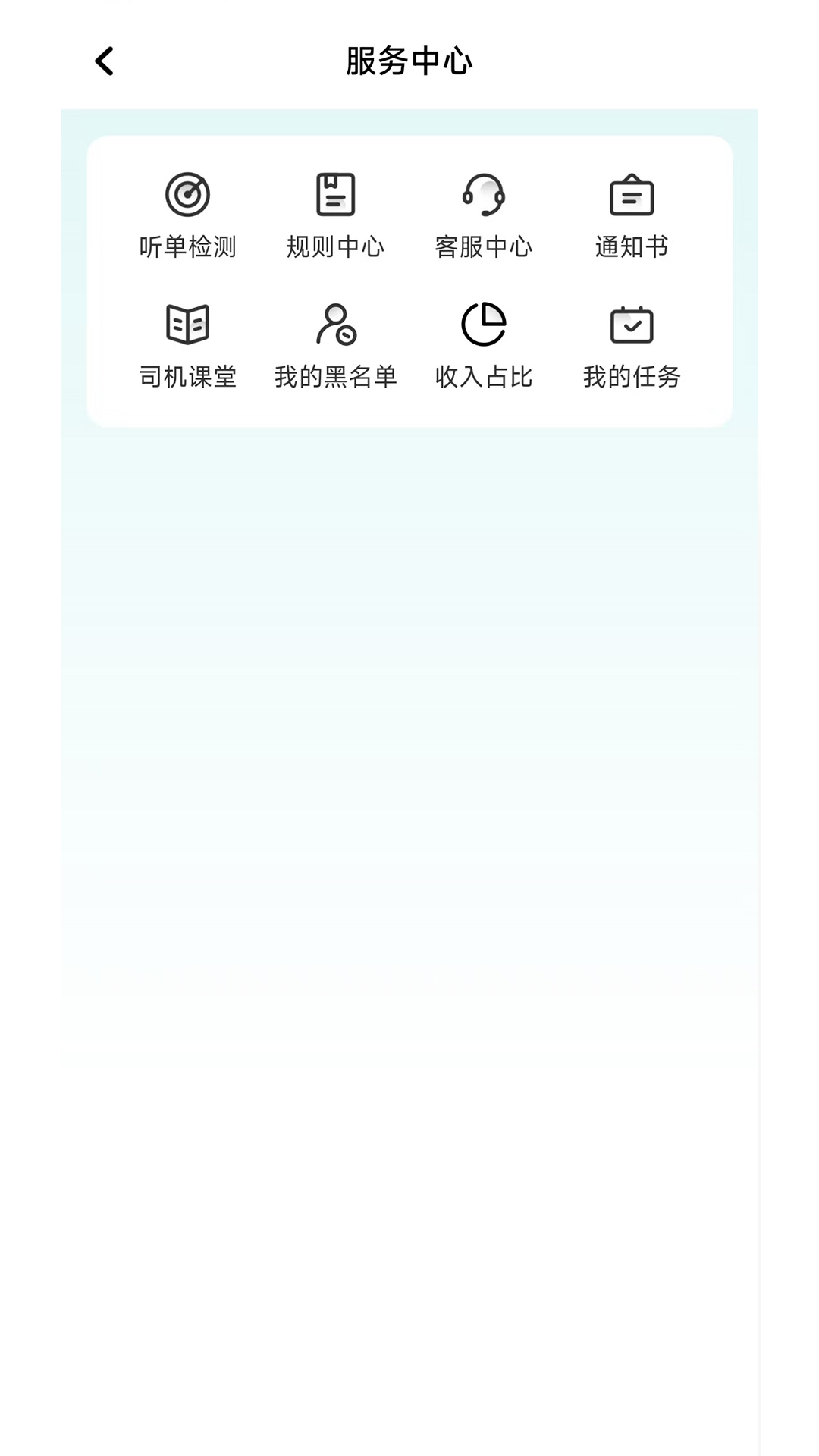The width and height of the screenshot is (819, 1456).
Task: Click the 客服中心 headset icon
Action: pos(485,195)
